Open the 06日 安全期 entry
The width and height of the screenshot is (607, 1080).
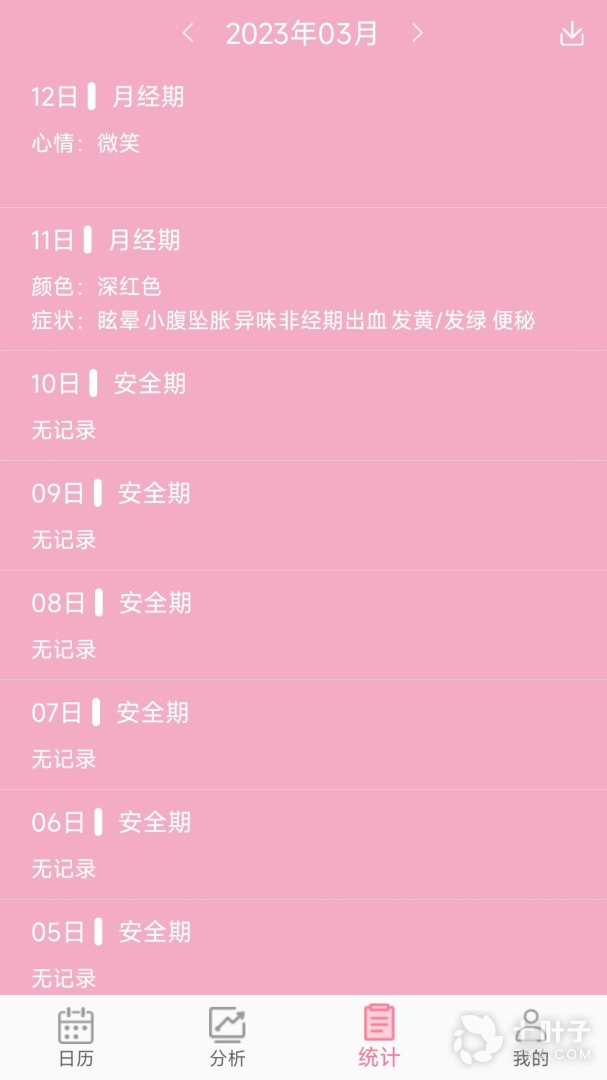303,845
